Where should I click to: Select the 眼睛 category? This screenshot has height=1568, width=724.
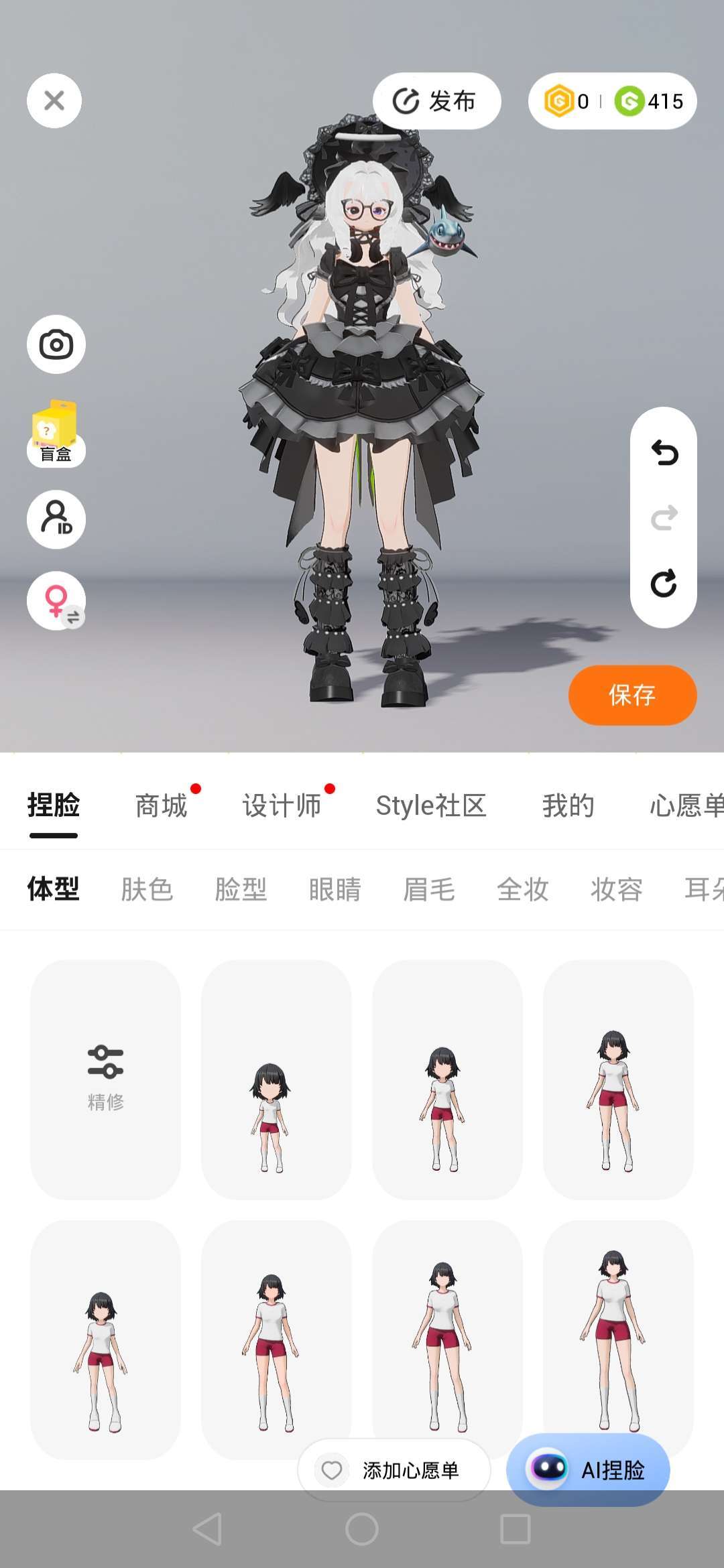pyautogui.click(x=335, y=889)
